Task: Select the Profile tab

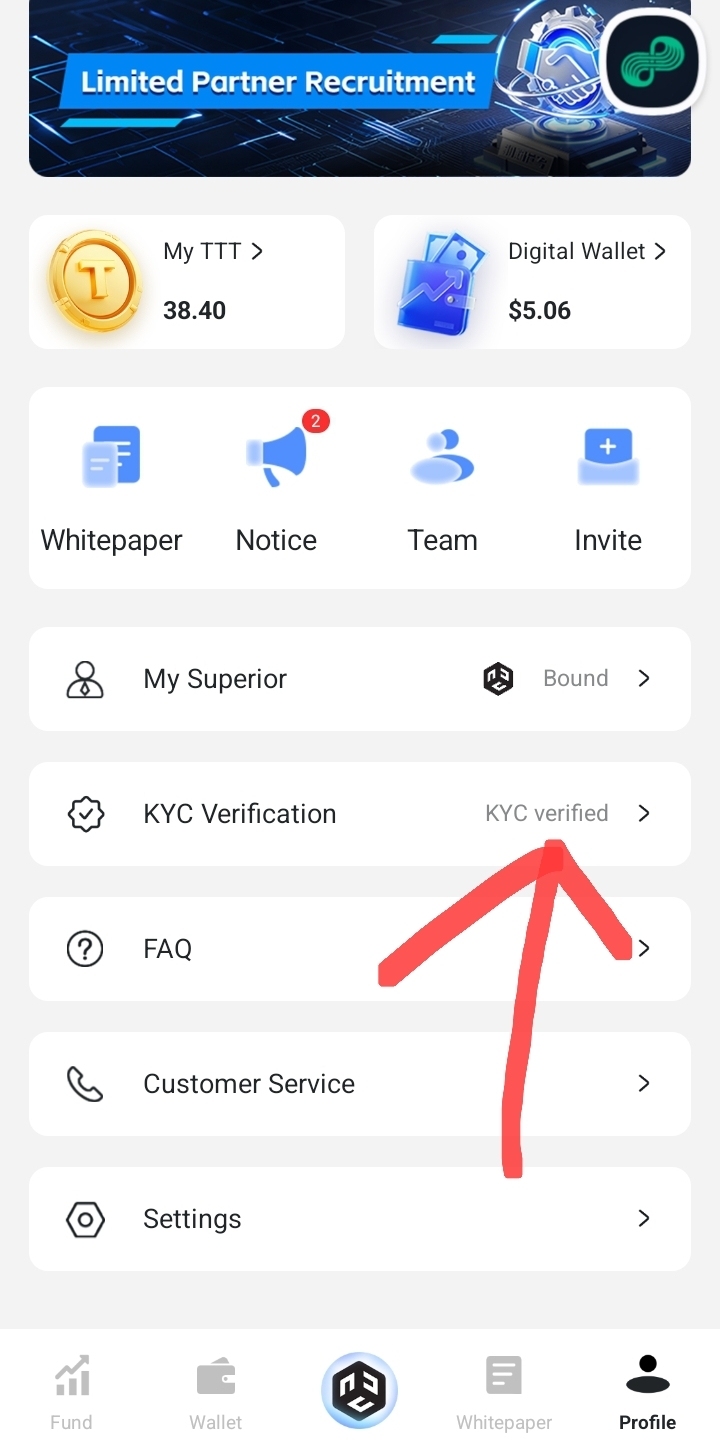Action: click(x=647, y=1392)
